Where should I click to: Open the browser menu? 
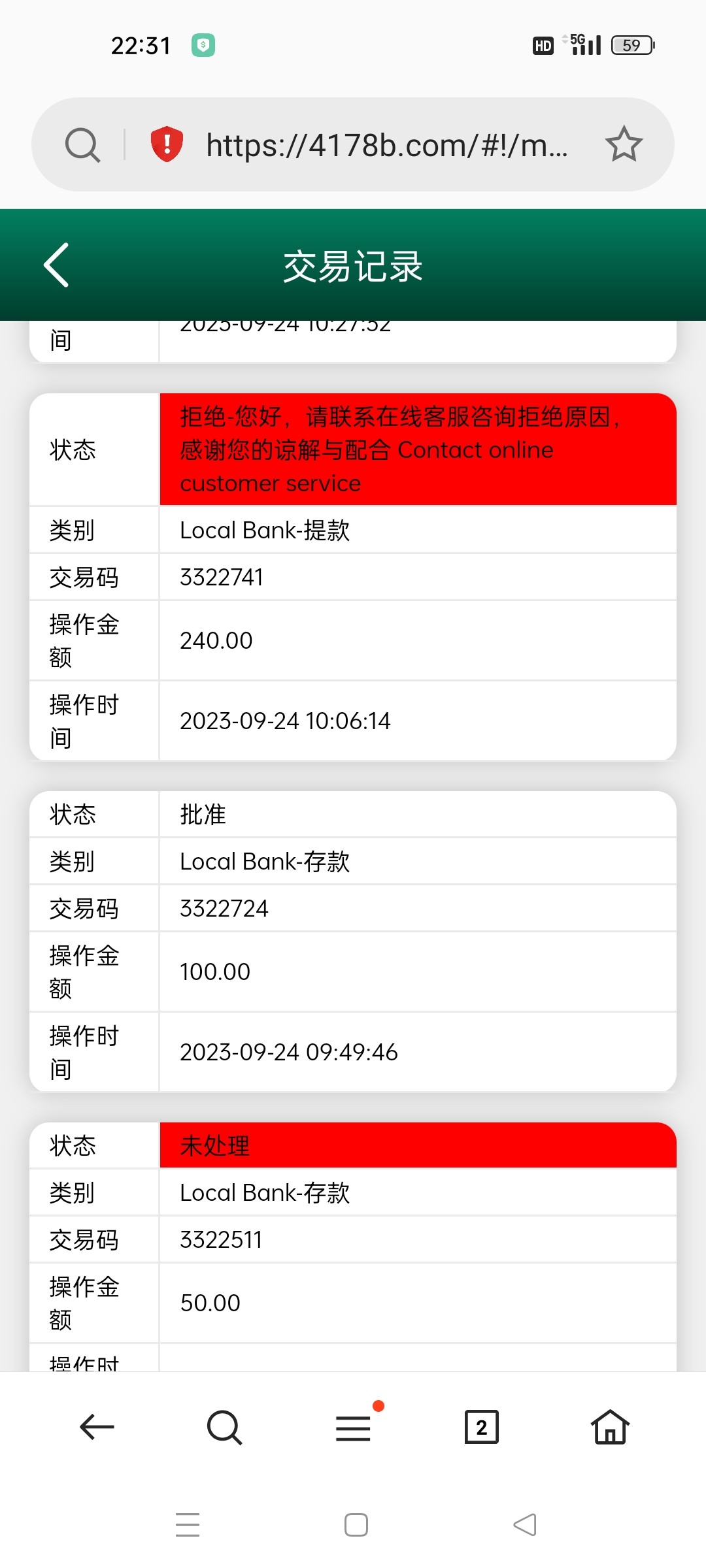click(x=354, y=1427)
